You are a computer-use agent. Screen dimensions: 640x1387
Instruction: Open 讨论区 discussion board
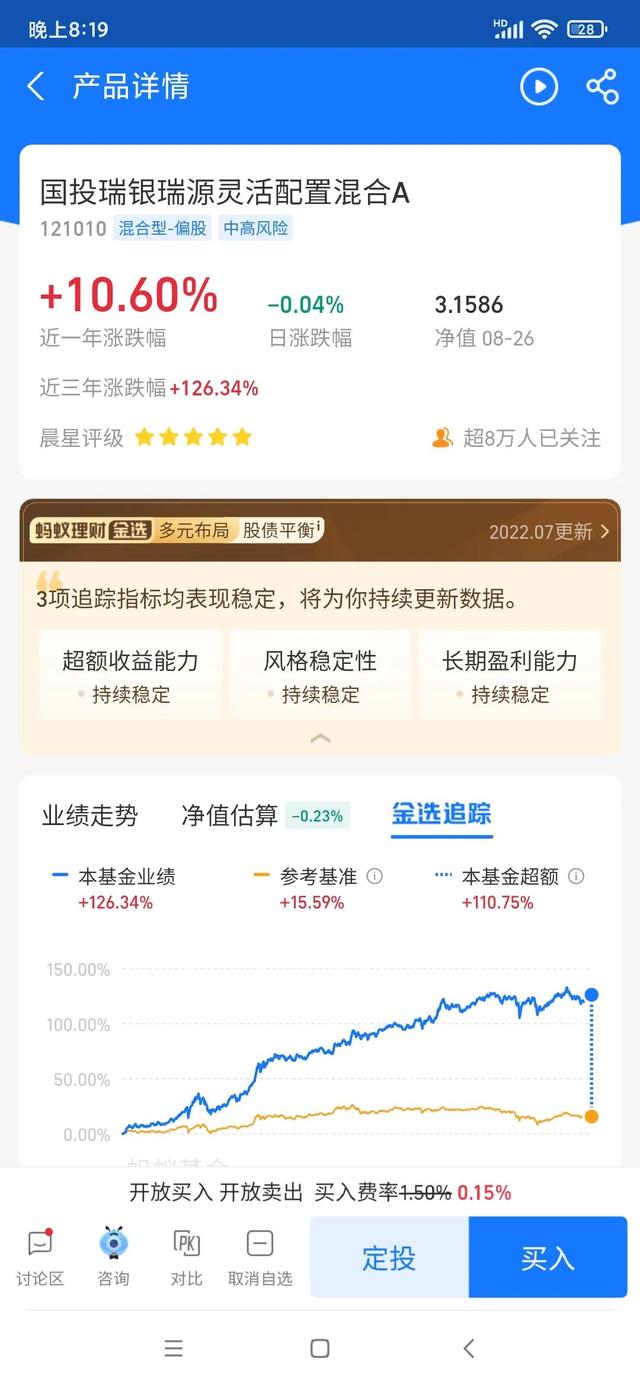[40, 1257]
